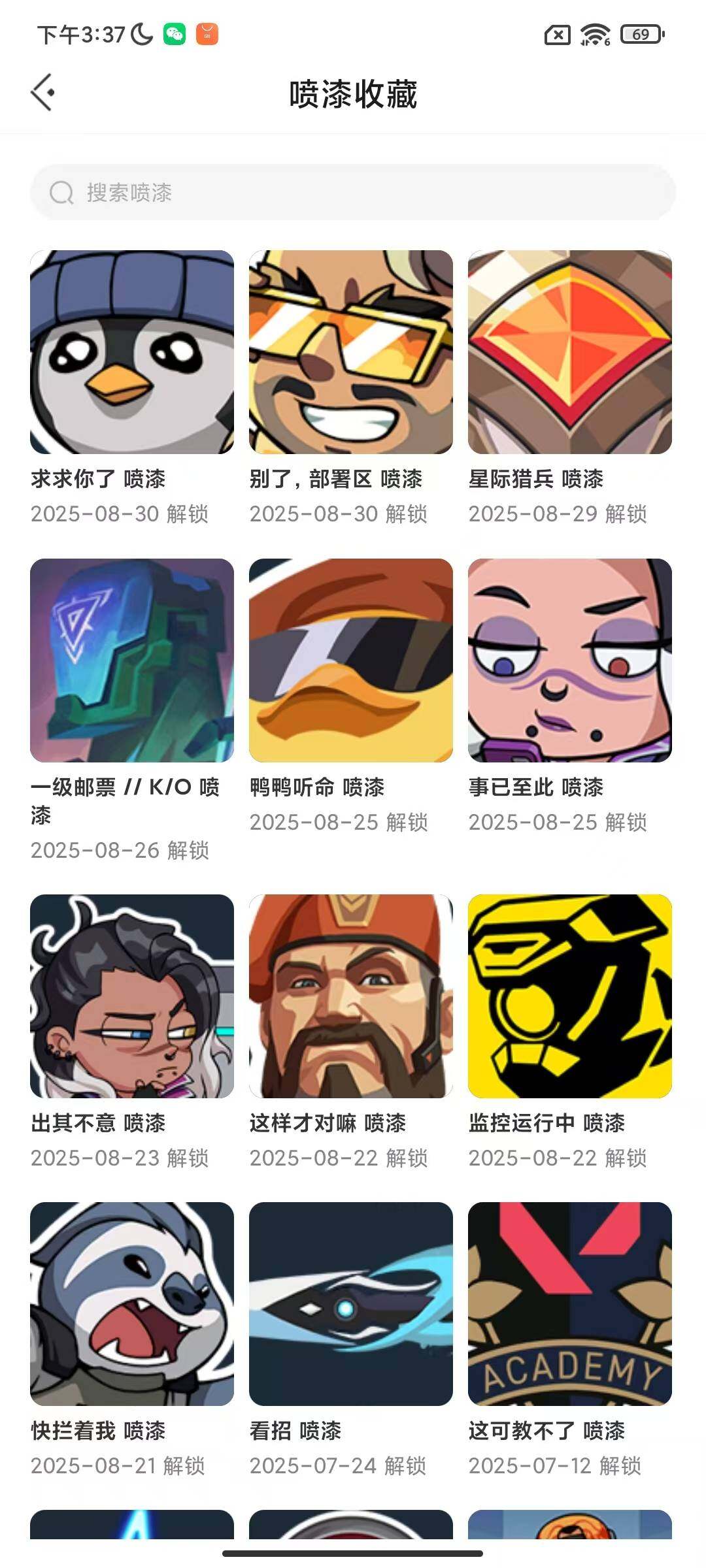Tap the 搜索喷漆 search field

pyautogui.click(x=353, y=192)
